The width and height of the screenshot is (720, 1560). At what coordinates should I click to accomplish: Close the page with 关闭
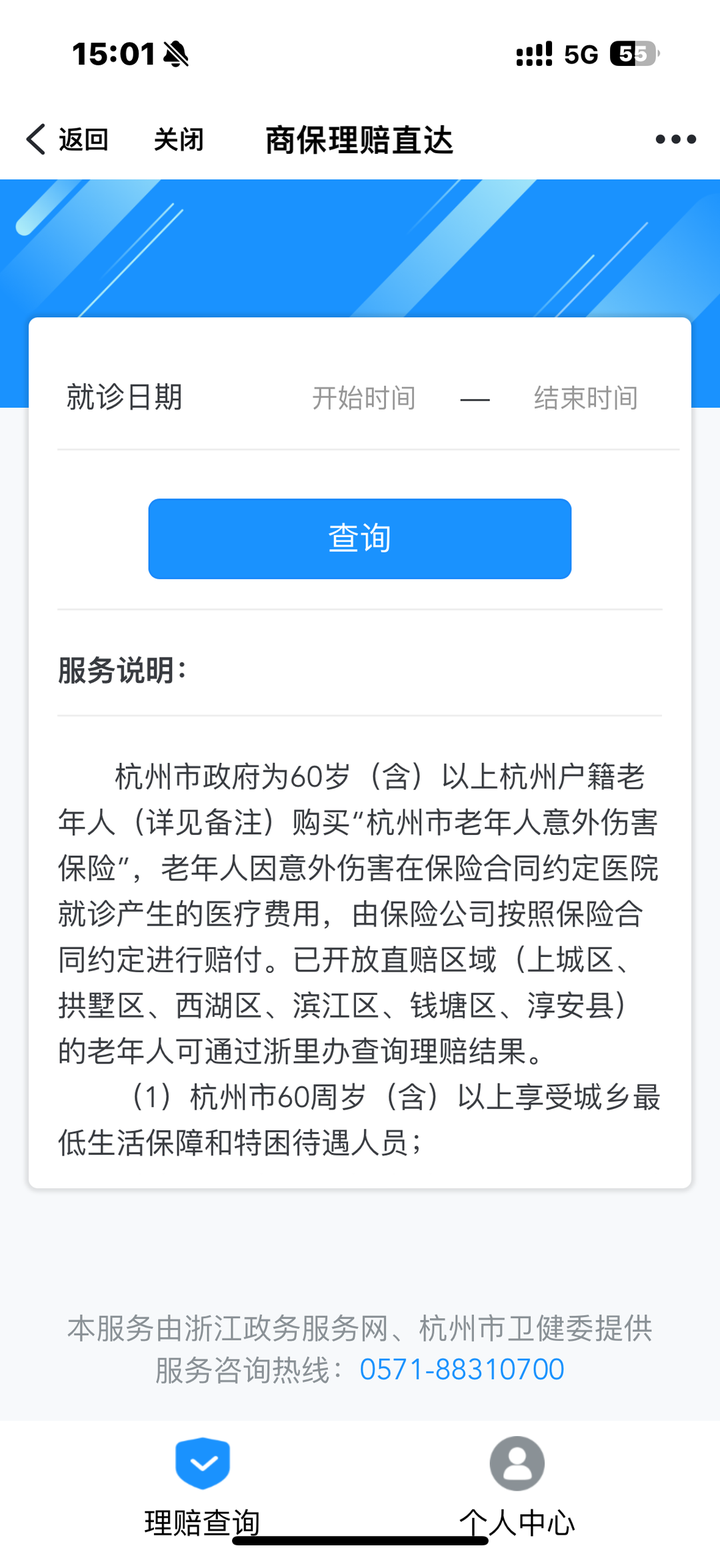point(179,140)
